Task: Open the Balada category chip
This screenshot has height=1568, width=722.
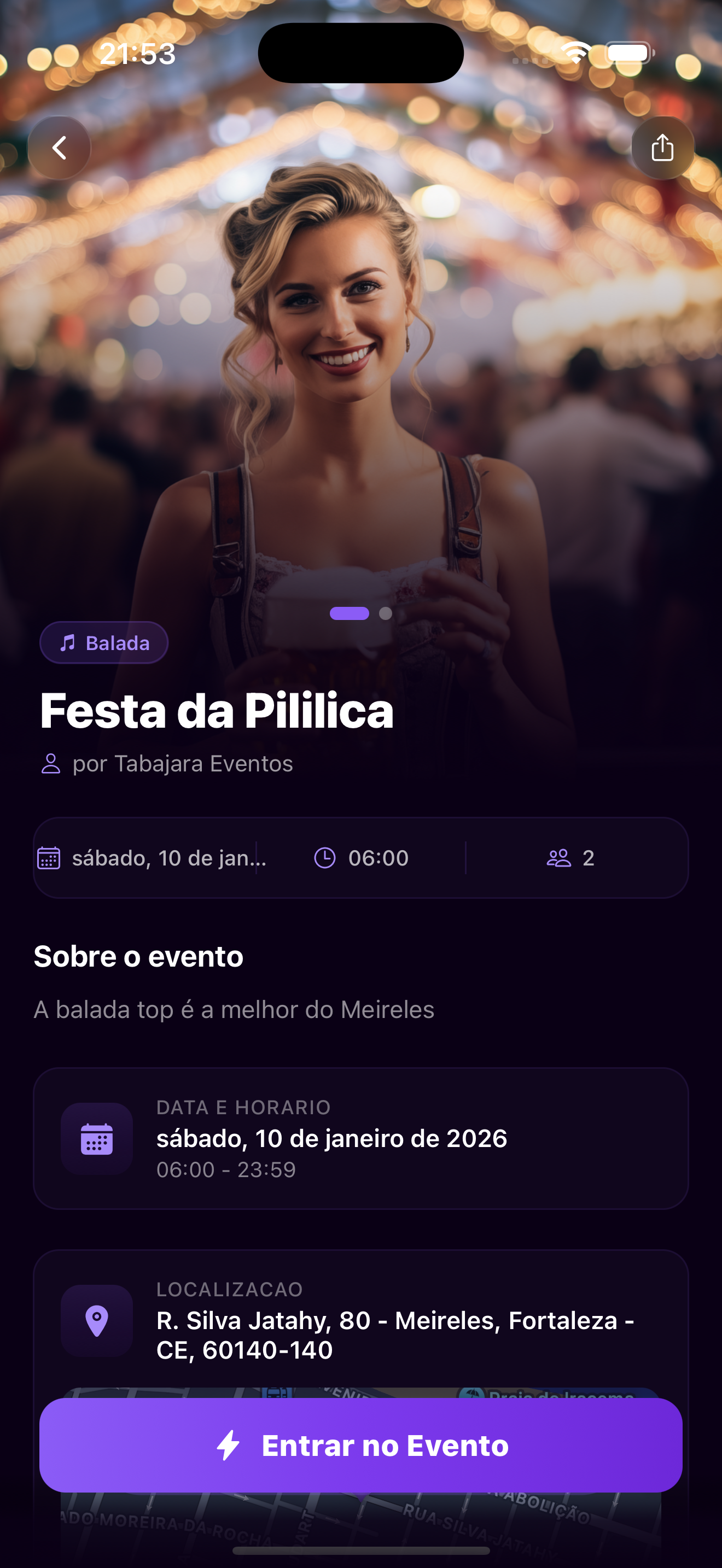Action: click(104, 643)
